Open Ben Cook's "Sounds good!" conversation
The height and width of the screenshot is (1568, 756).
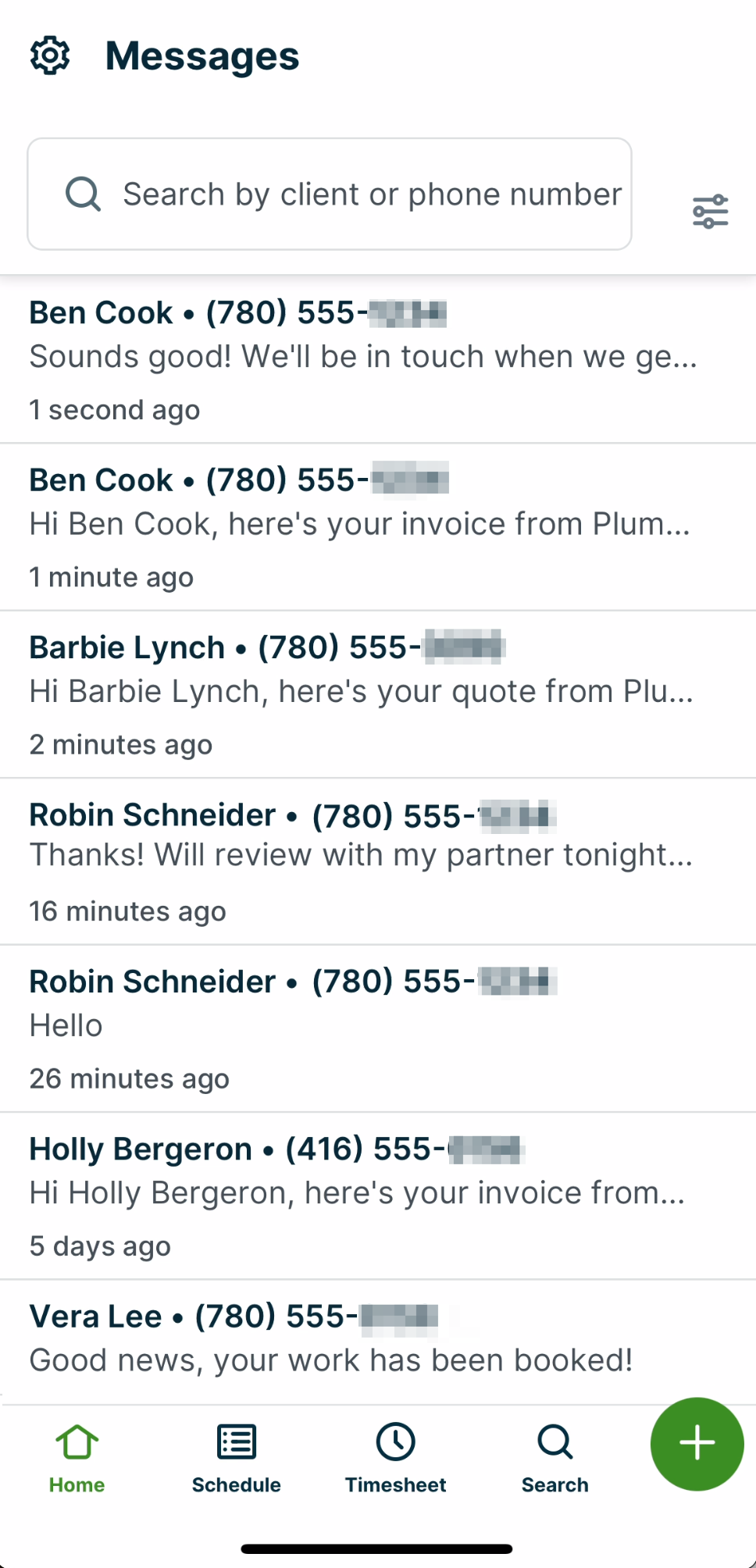[x=363, y=358]
